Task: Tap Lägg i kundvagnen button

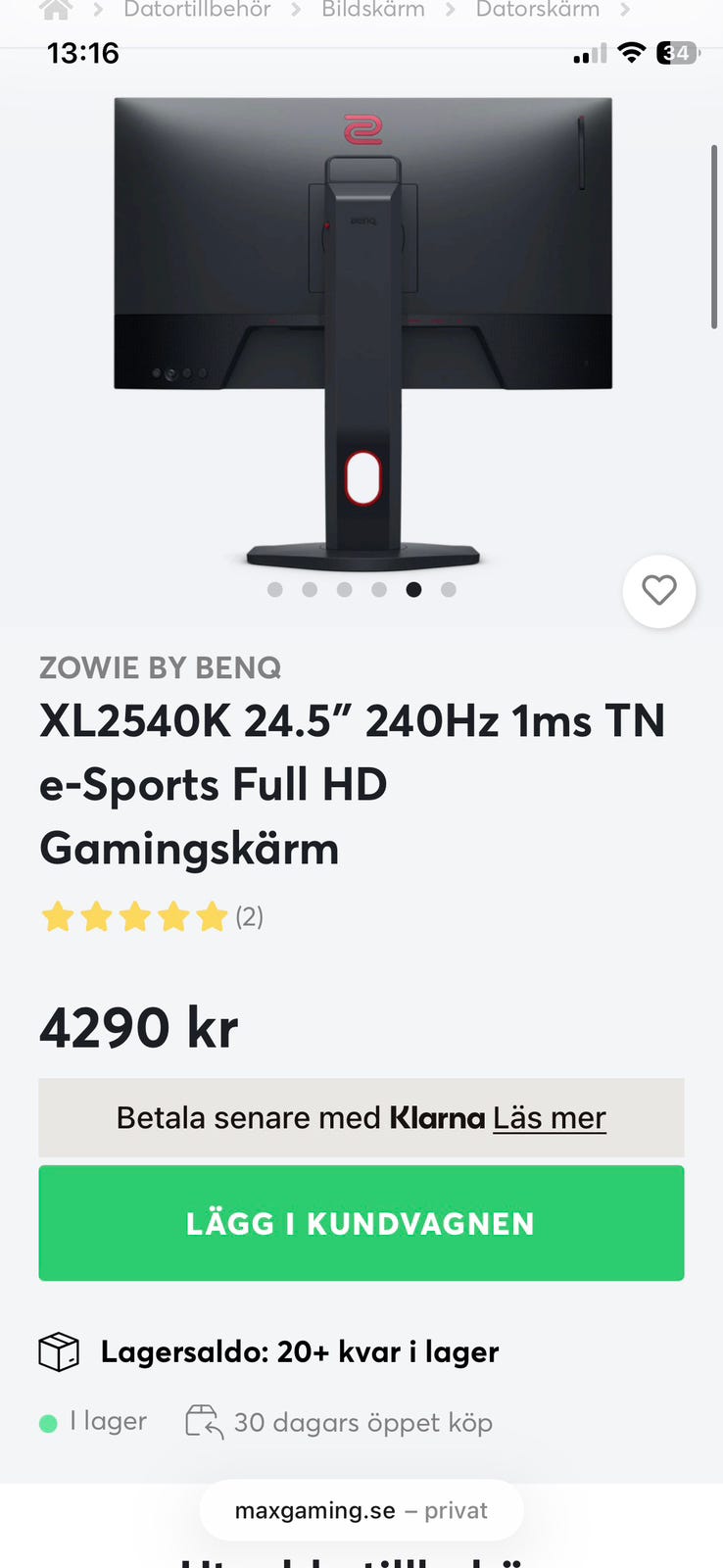Action: point(361,1223)
